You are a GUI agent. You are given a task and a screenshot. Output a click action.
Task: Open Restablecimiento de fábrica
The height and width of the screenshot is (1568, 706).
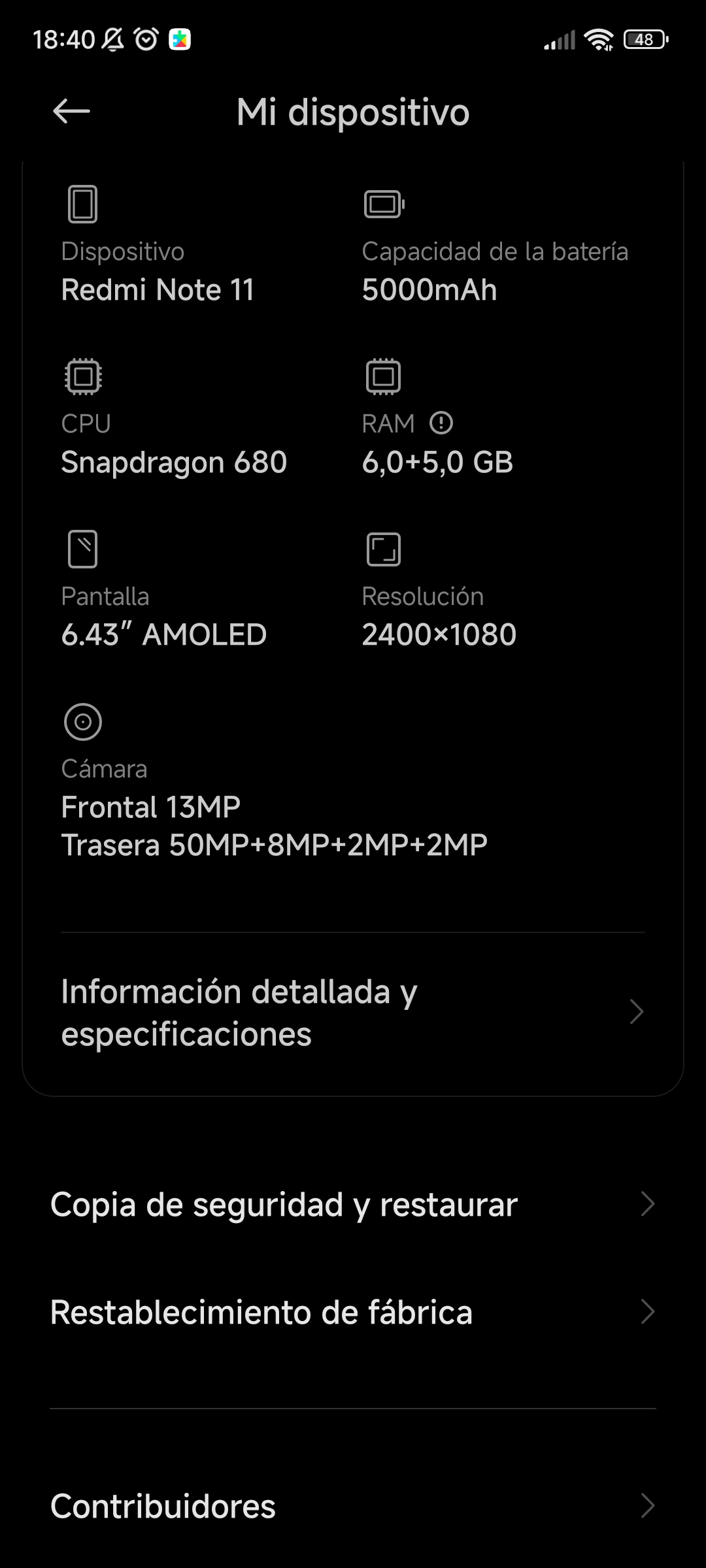click(353, 1312)
